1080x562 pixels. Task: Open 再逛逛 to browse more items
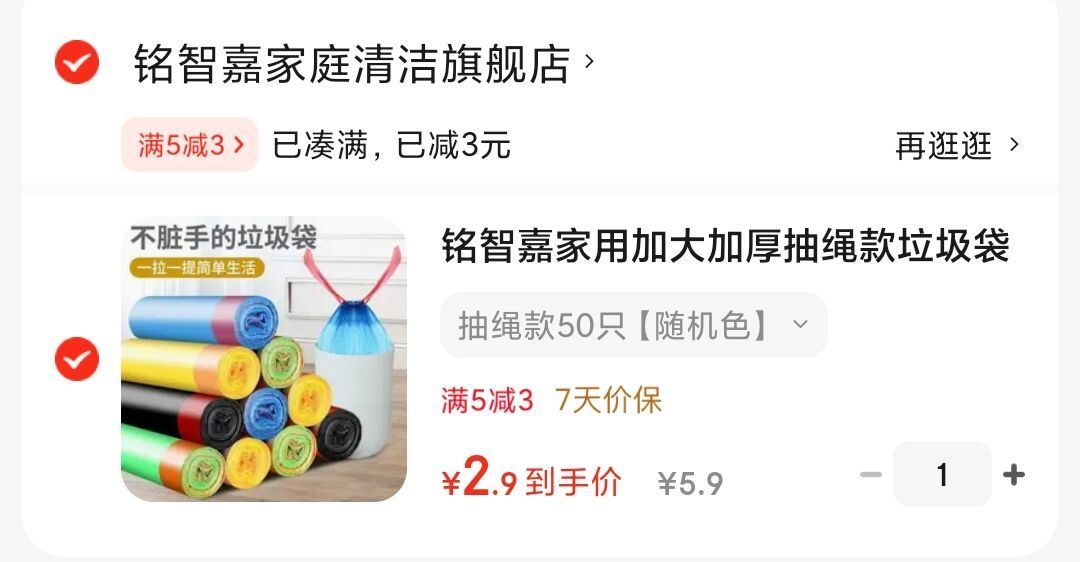click(x=956, y=145)
